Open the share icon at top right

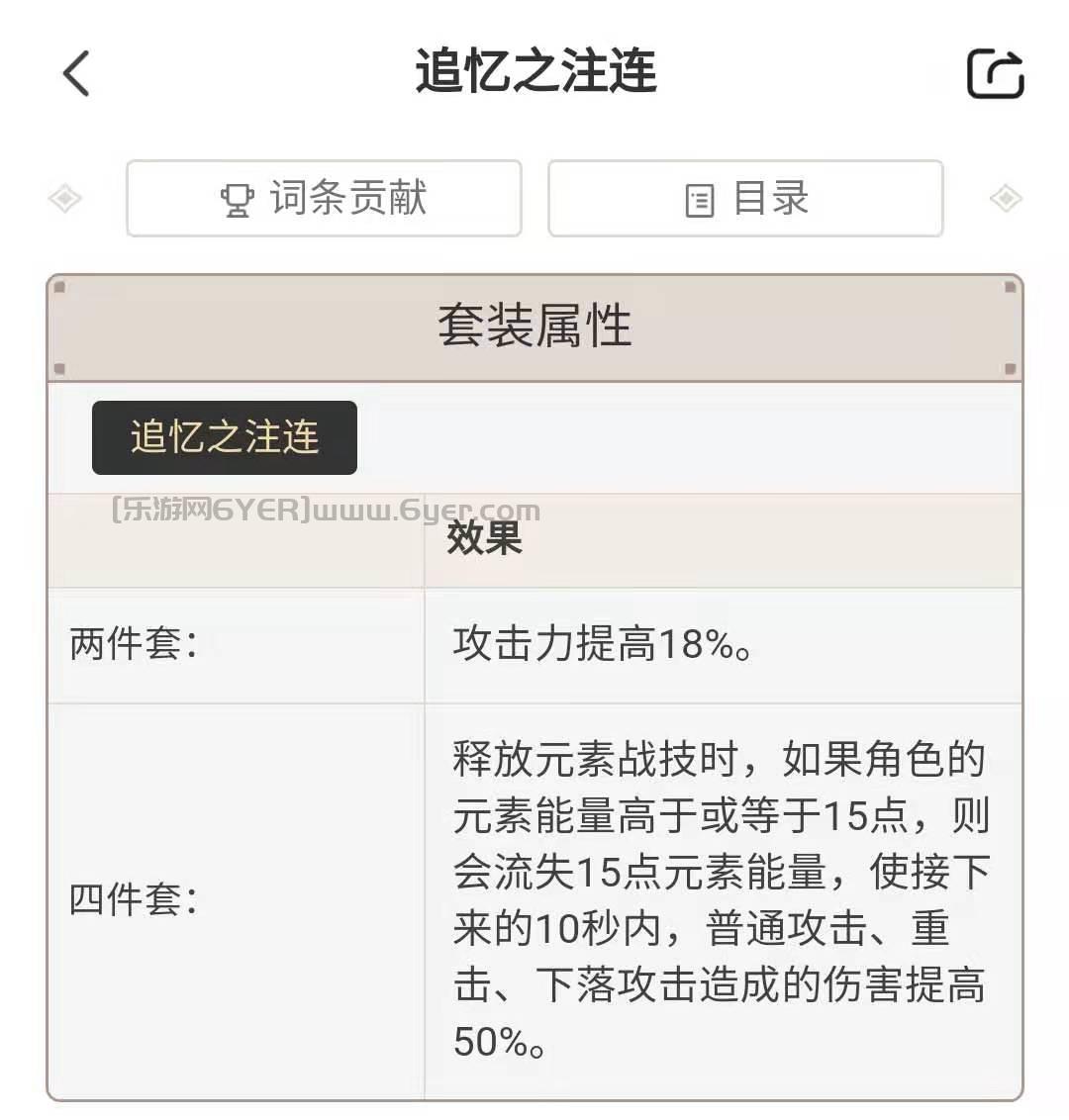[996, 71]
